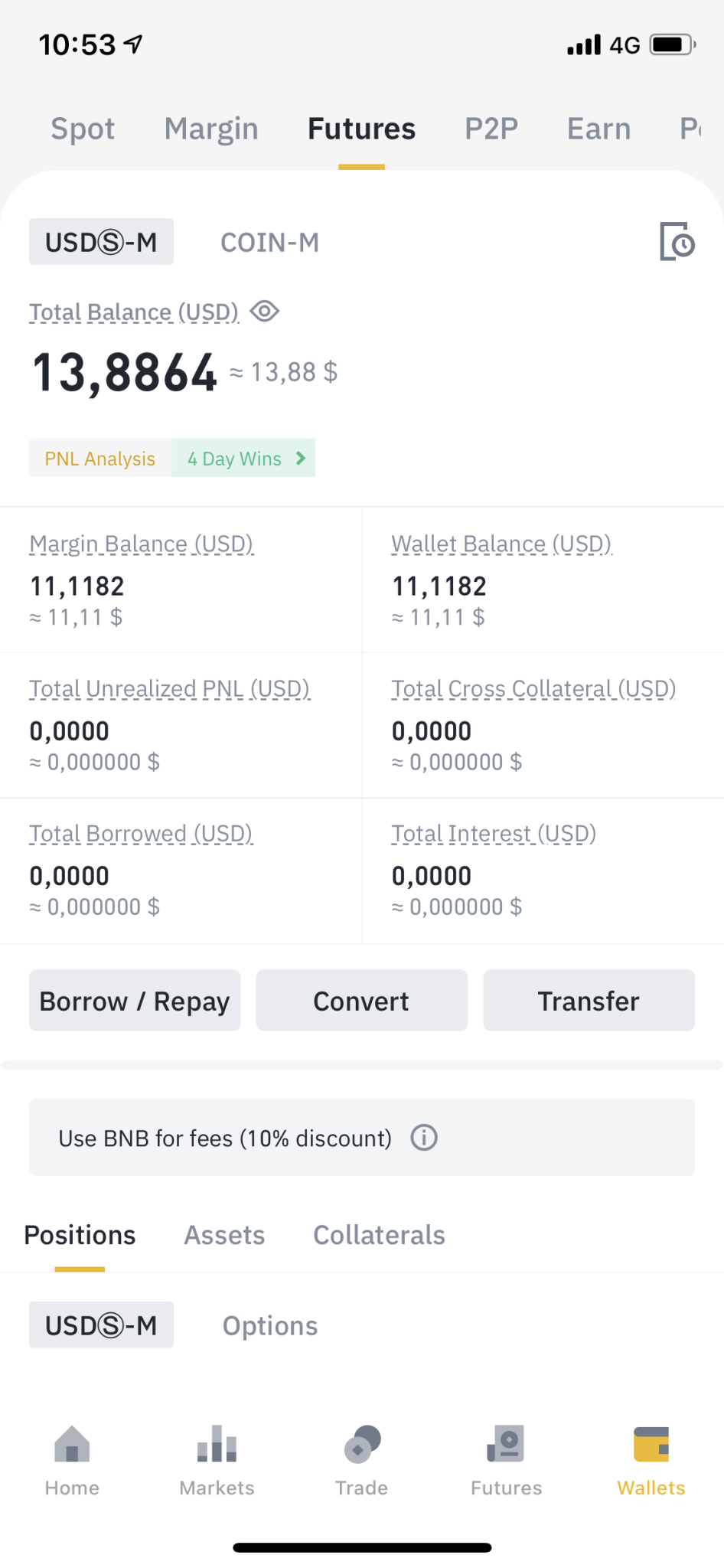View the 4 Day Wins streak

coord(244,458)
